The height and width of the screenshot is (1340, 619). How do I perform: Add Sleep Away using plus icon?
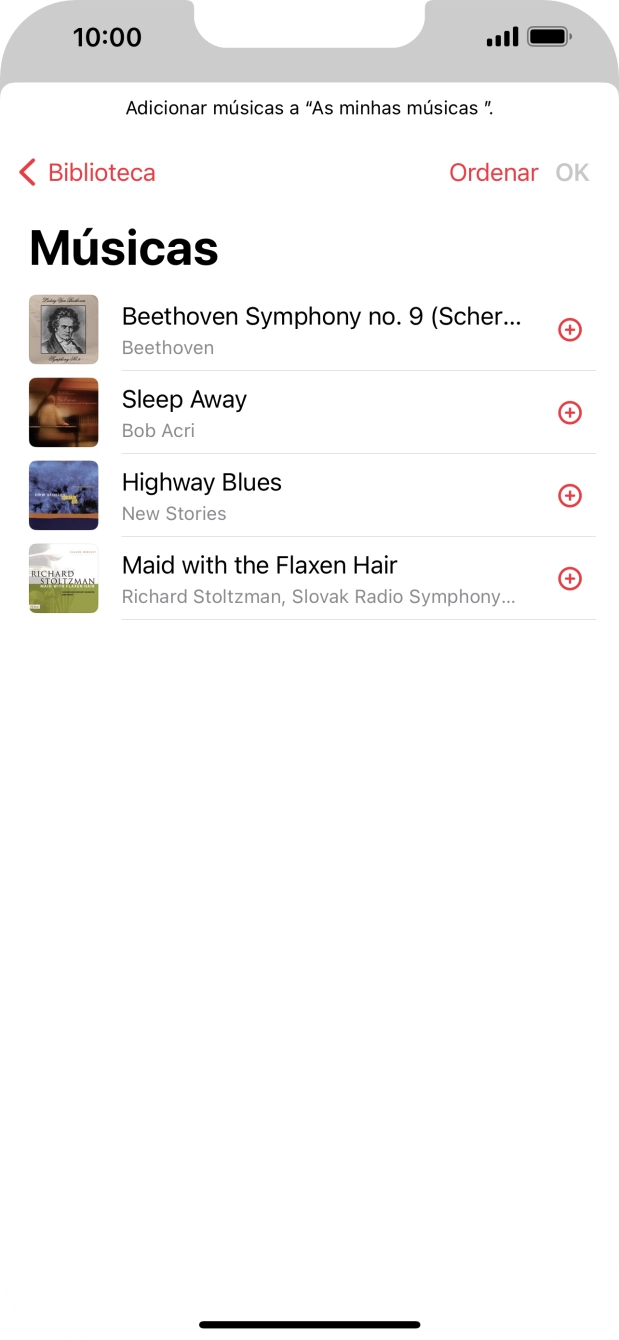coord(570,413)
